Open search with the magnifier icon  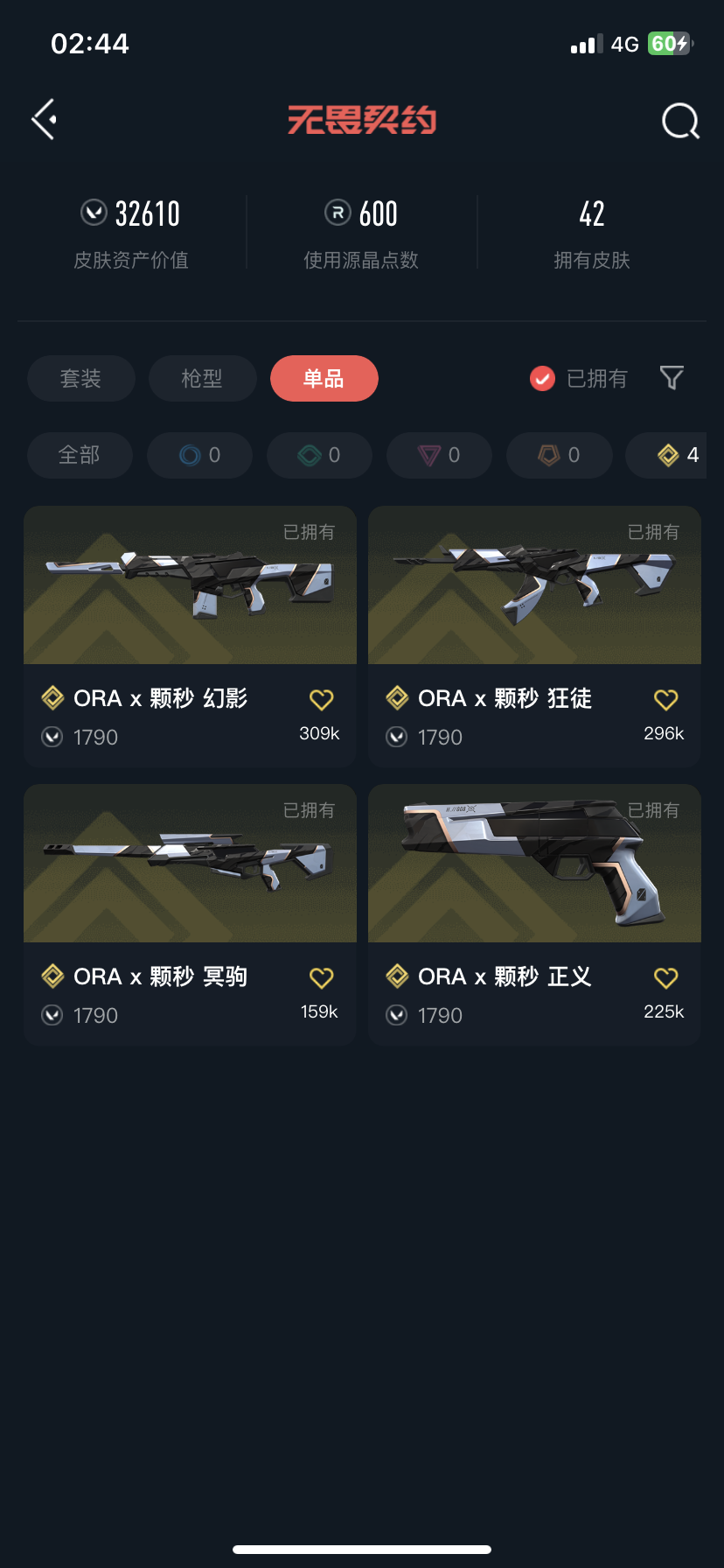pos(680,121)
